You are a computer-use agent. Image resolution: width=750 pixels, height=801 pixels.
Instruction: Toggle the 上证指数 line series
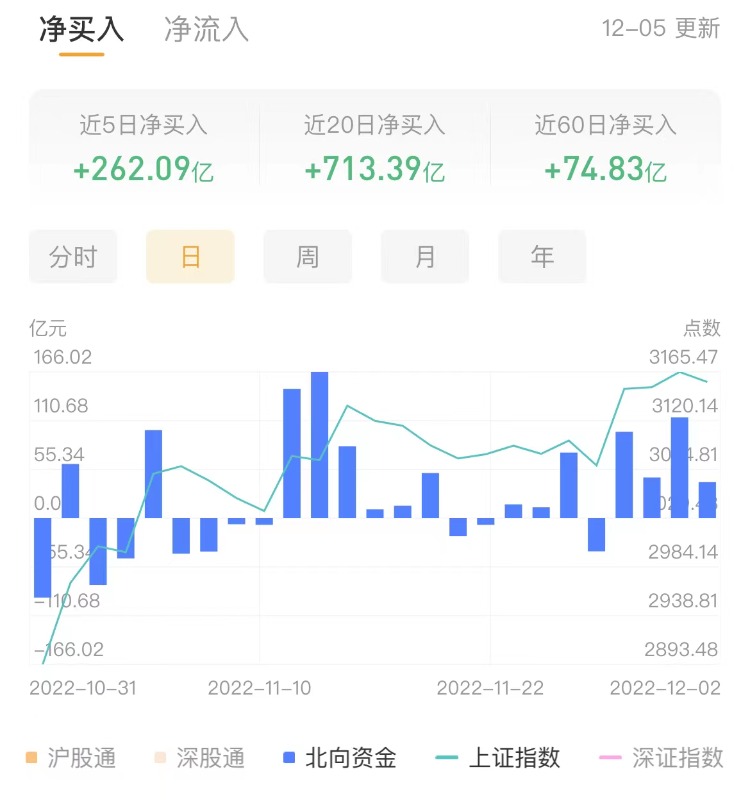(x=499, y=758)
